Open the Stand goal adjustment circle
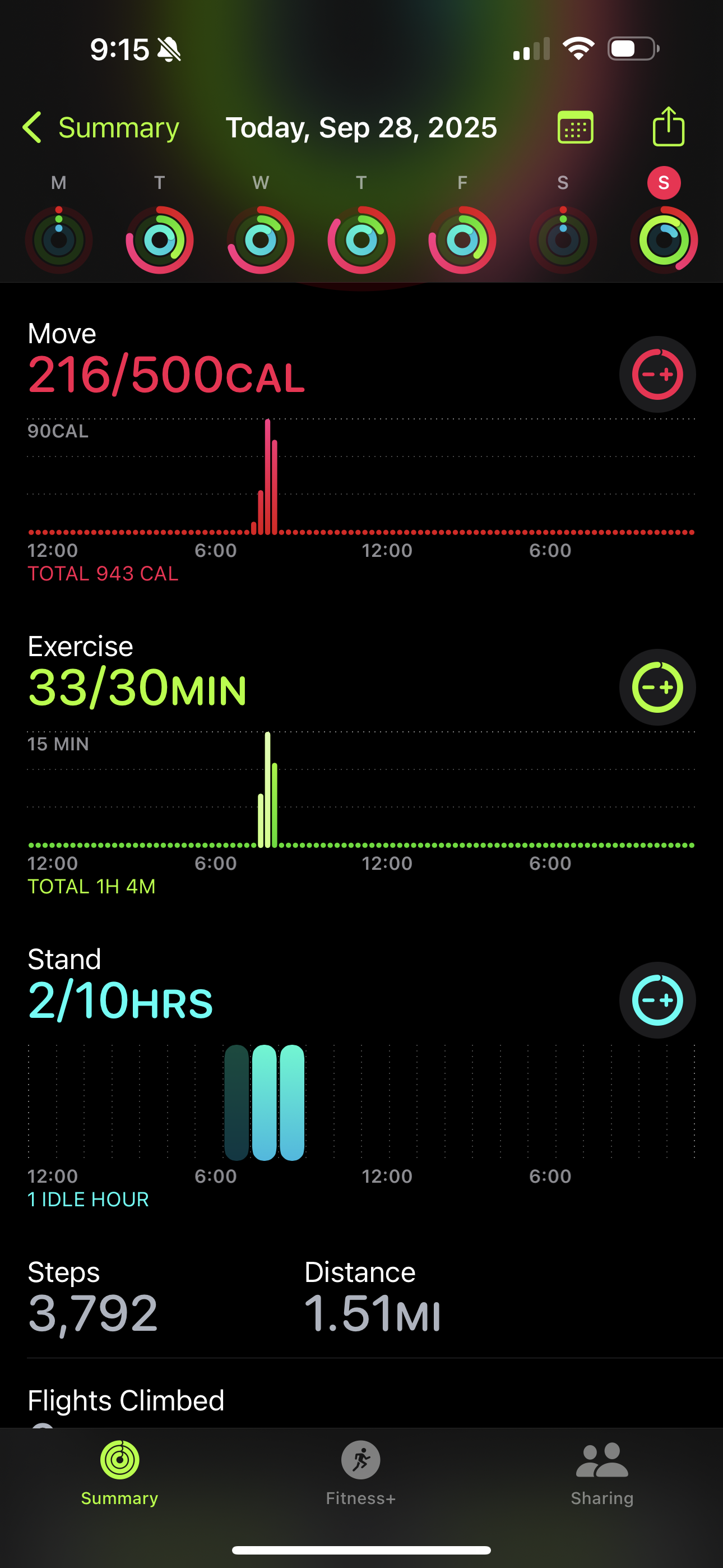This screenshot has height=1568, width=723. pos(657,1000)
